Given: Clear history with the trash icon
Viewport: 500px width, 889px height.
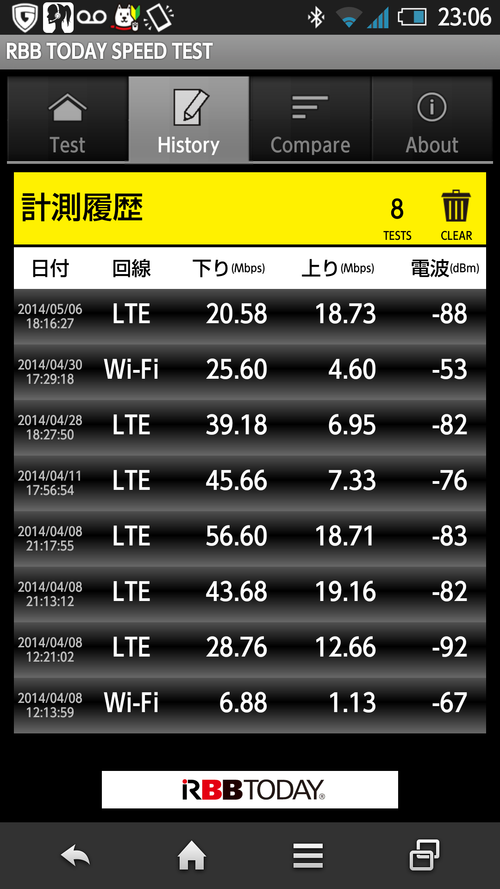Looking at the screenshot, I should (x=456, y=215).
